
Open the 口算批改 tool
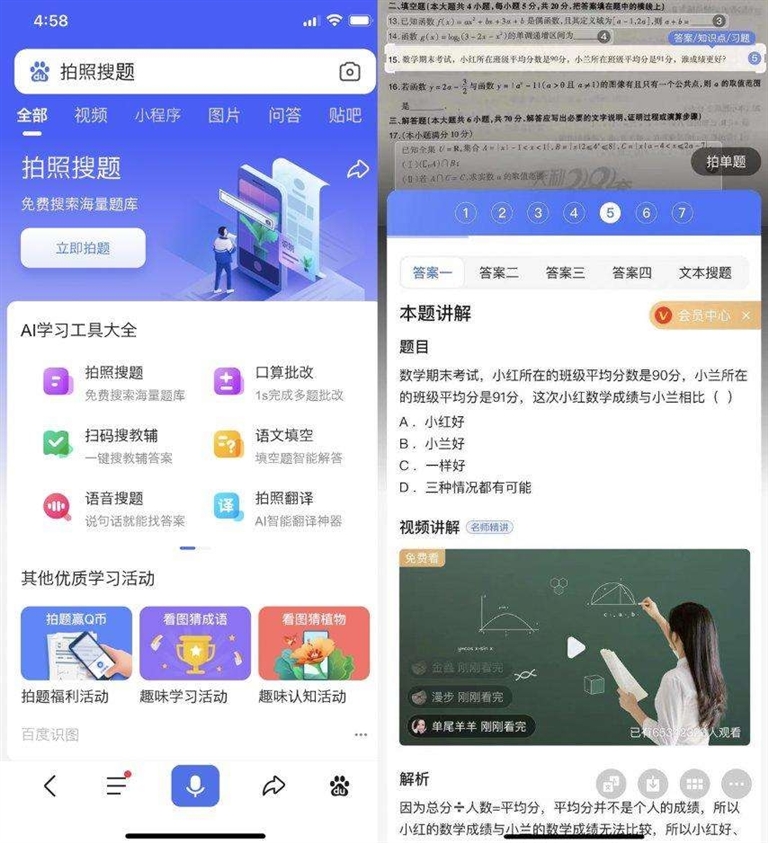click(x=278, y=382)
